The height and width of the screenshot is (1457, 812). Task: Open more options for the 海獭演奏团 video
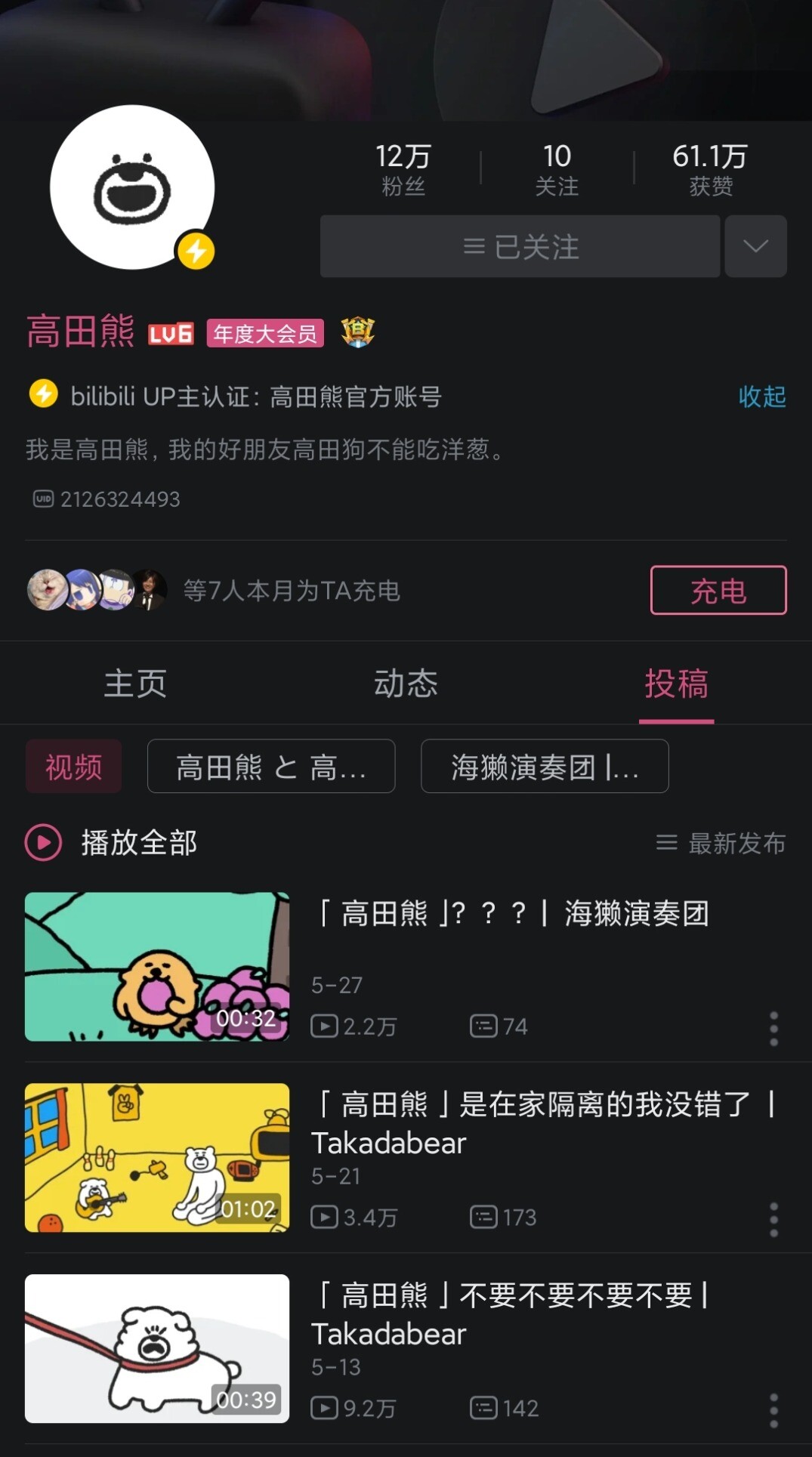coord(773,1028)
